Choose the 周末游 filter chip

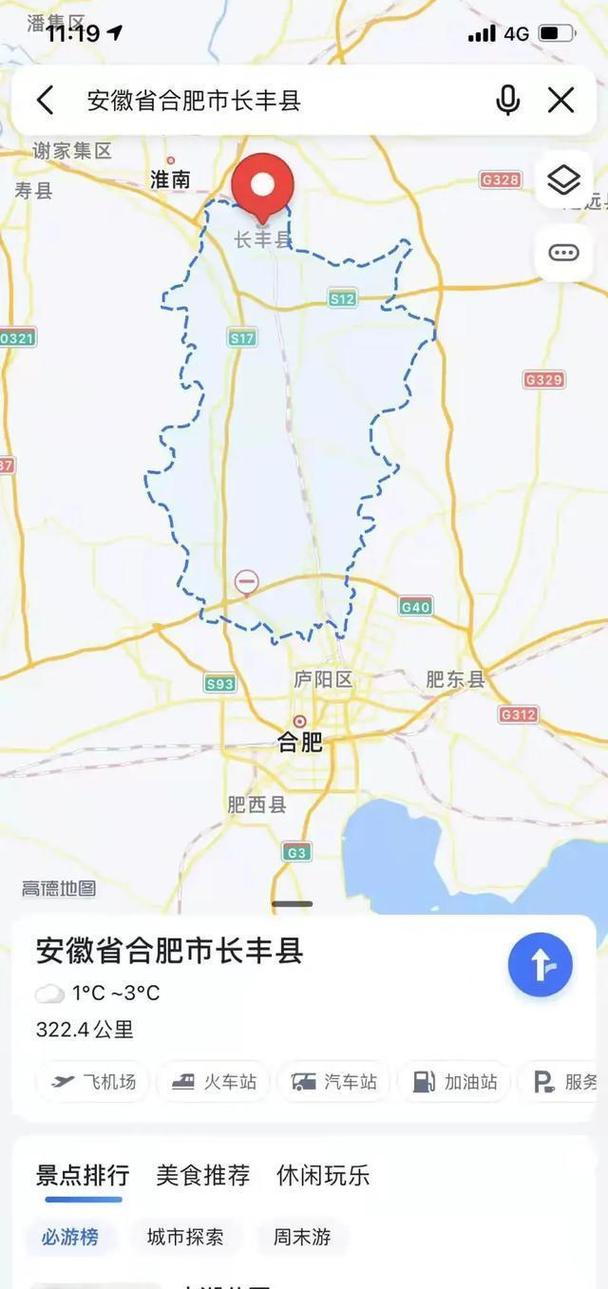point(302,1237)
